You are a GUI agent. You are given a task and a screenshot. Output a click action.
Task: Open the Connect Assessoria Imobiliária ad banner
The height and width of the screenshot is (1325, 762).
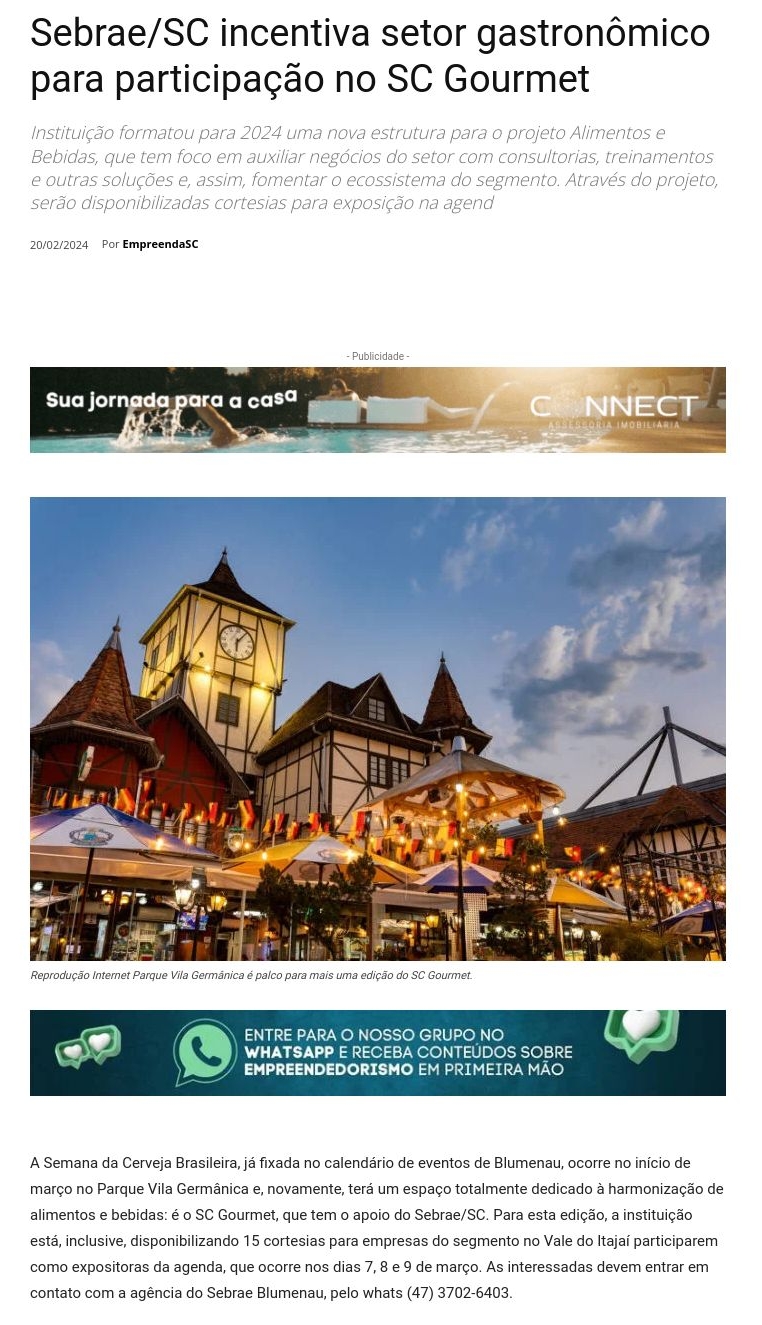click(x=377, y=410)
